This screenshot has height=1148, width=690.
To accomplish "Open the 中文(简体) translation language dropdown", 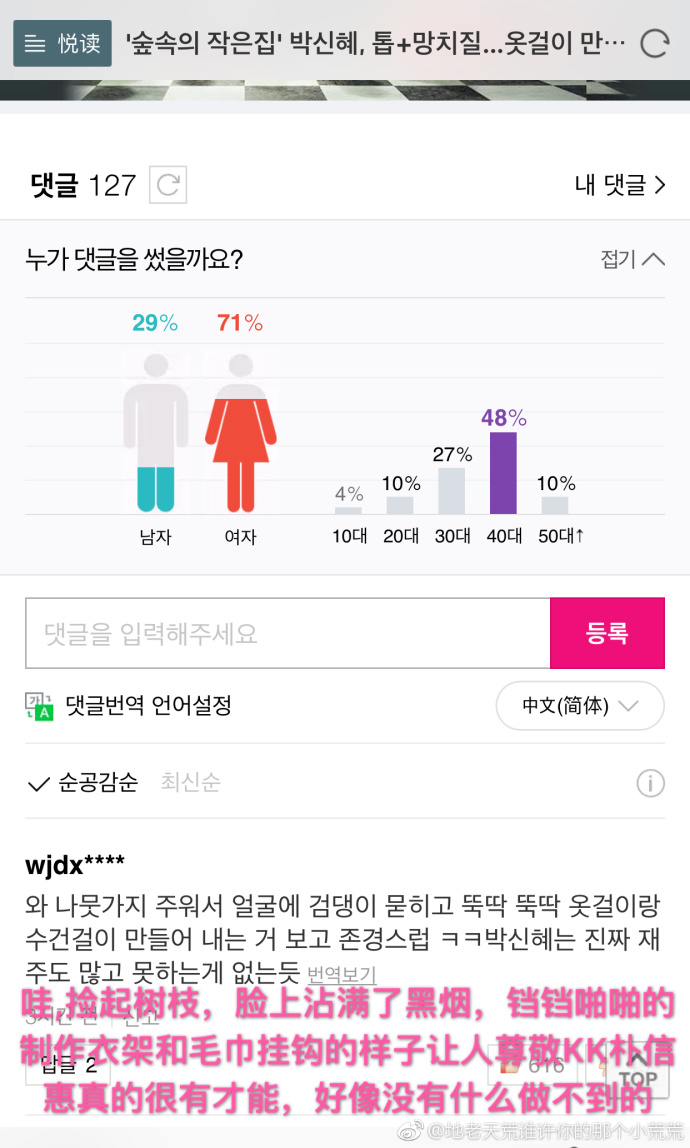I will [580, 706].
